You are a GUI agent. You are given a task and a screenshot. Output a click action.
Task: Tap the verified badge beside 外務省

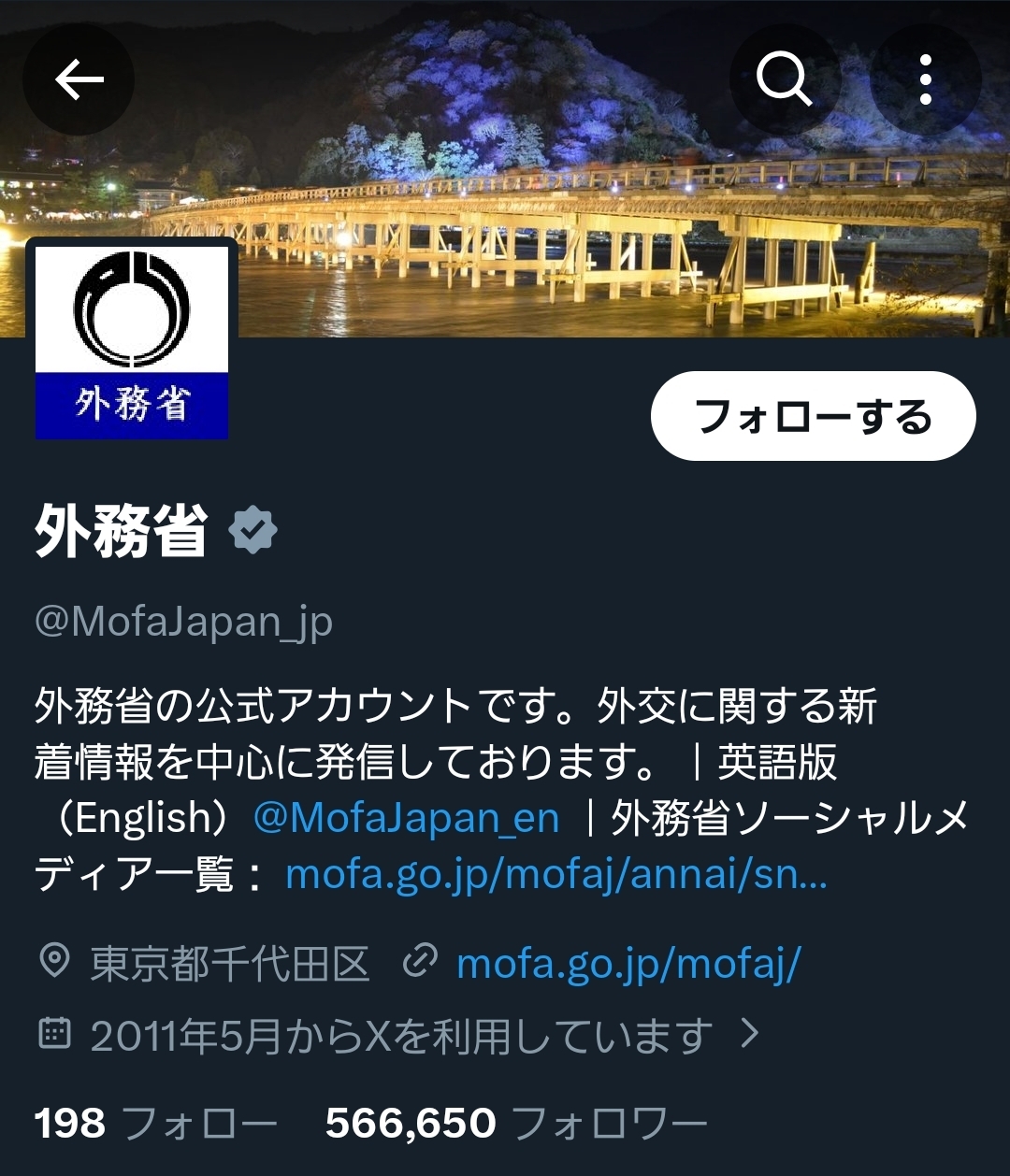point(253,530)
